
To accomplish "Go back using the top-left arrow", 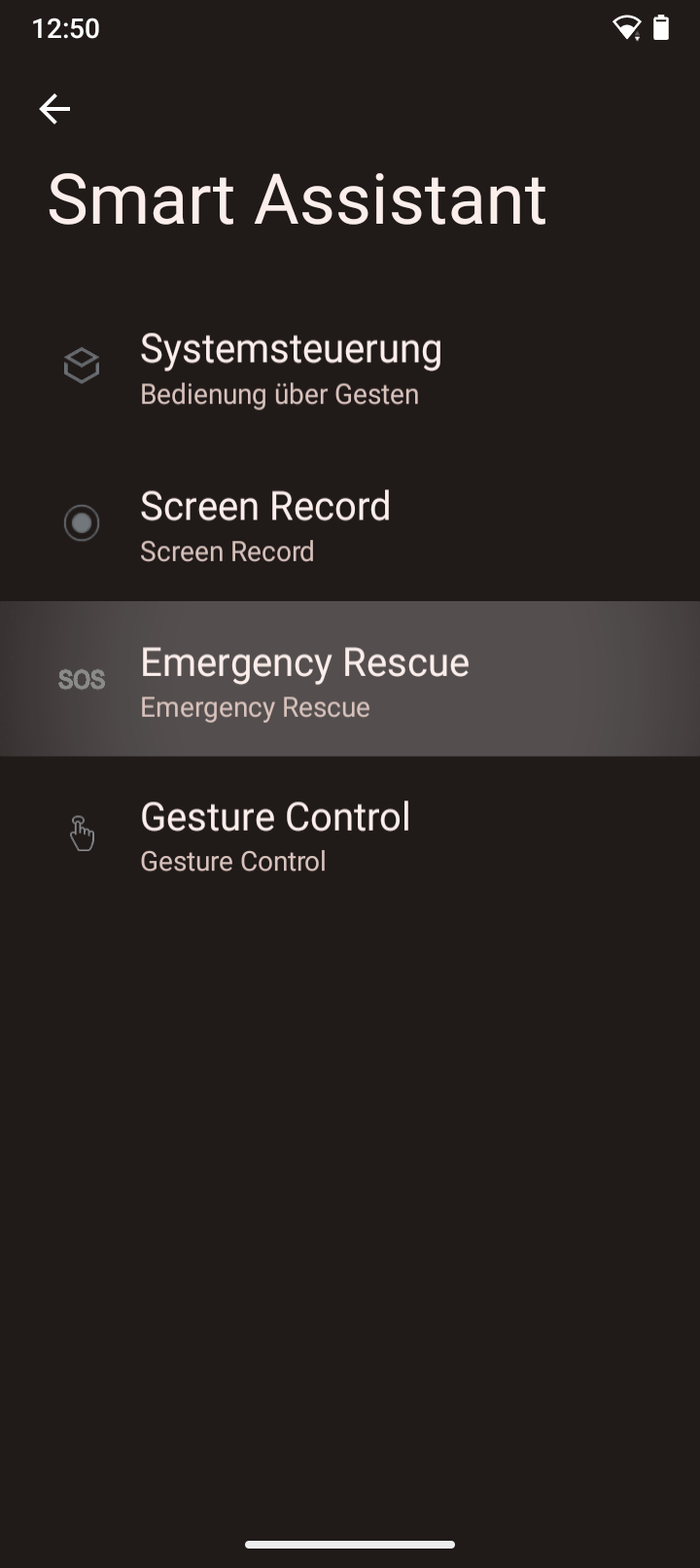I will point(54,109).
